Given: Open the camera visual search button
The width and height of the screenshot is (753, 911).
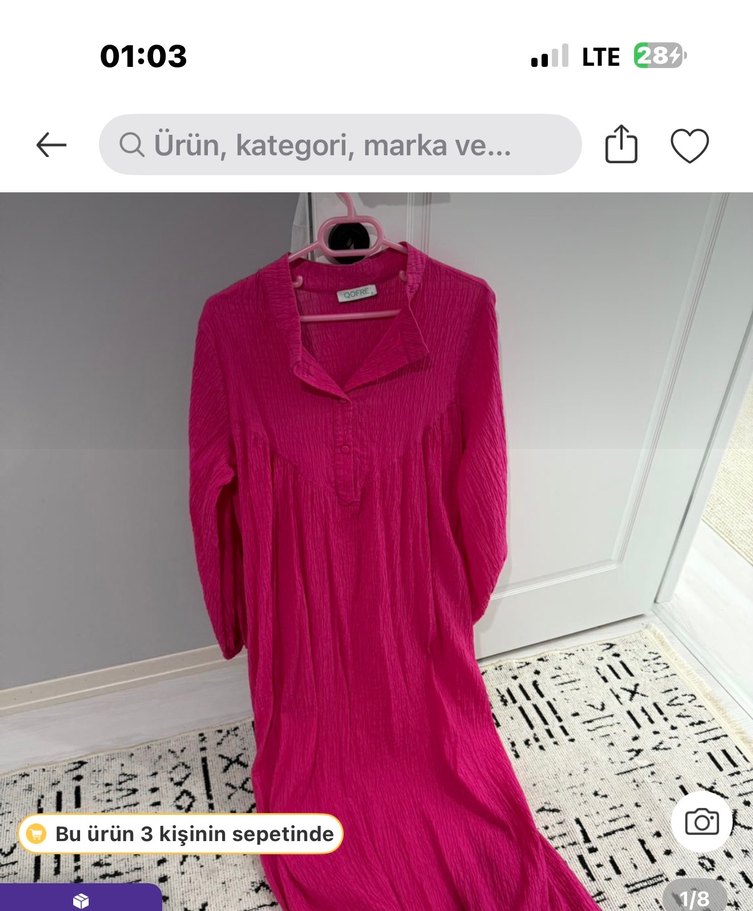Looking at the screenshot, I should 701,822.
